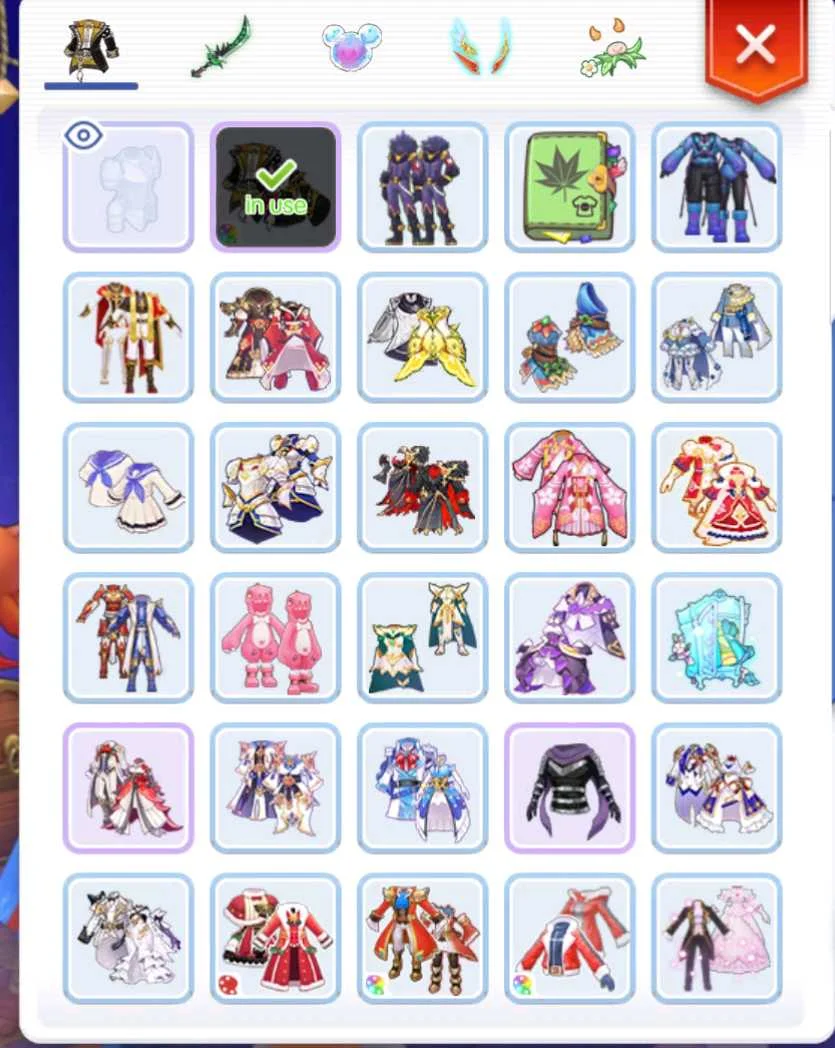Select the green leaf book costume

point(569,187)
